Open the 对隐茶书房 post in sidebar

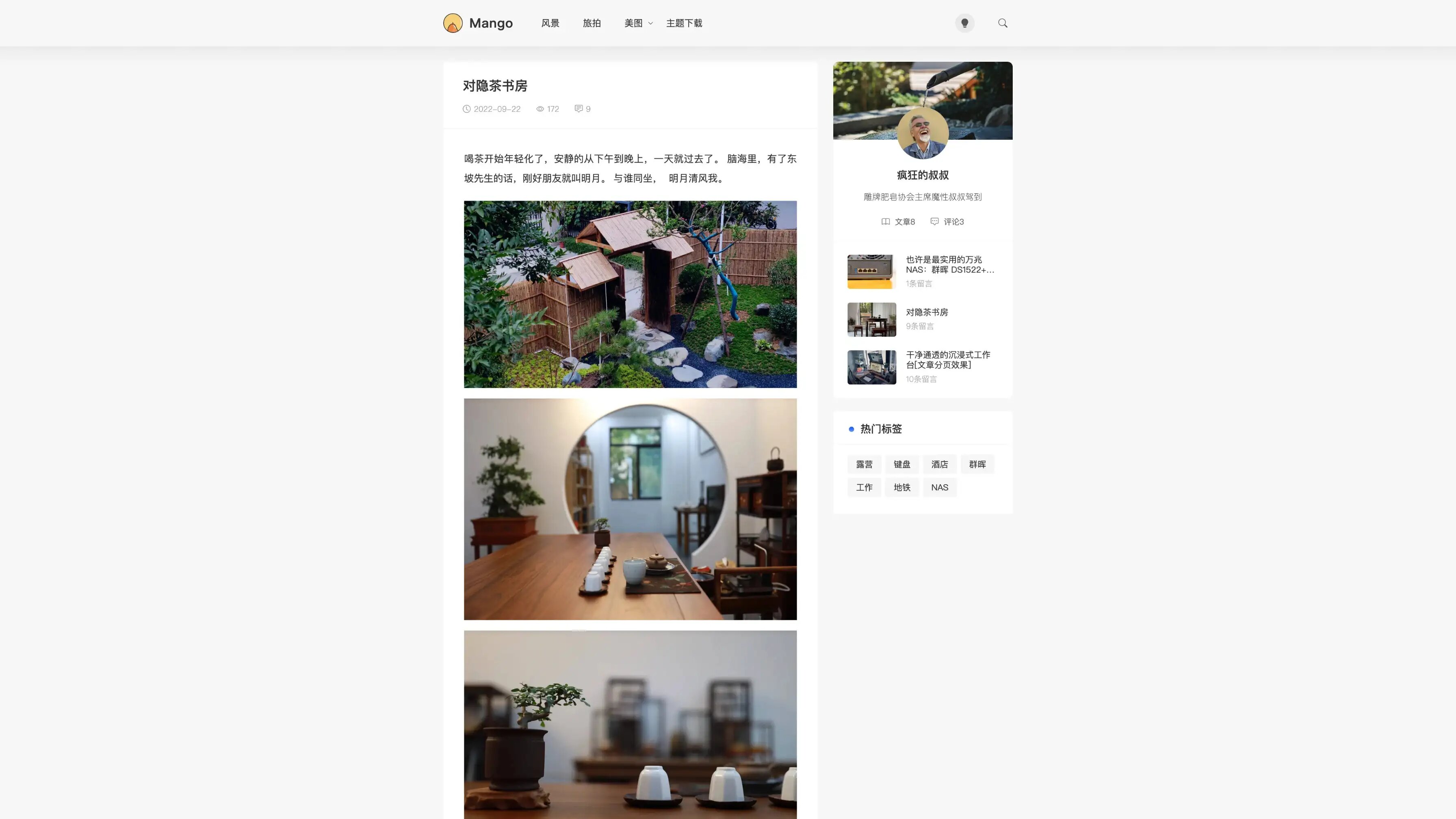[926, 312]
